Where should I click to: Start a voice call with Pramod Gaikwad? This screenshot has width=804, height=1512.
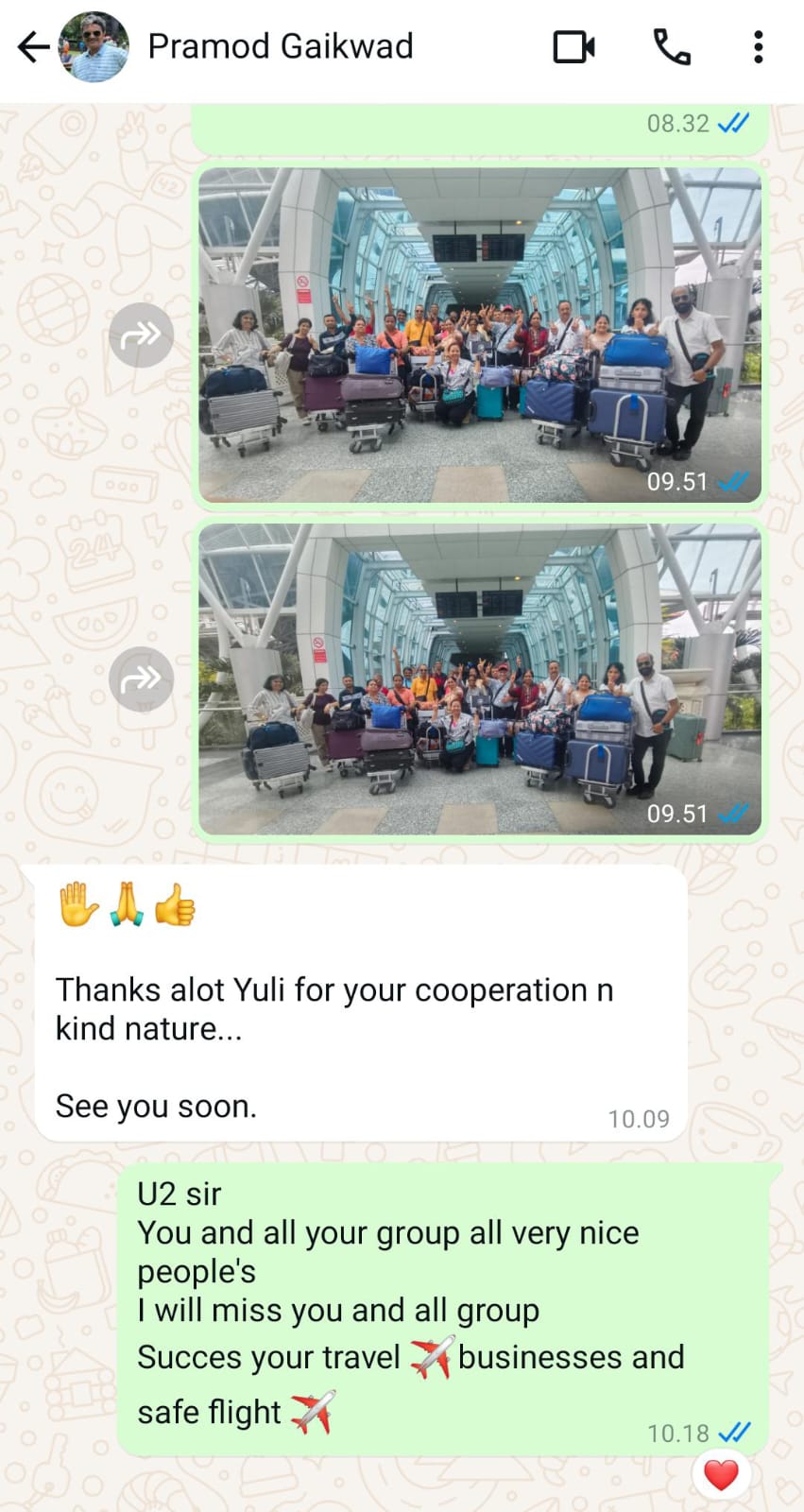(672, 46)
